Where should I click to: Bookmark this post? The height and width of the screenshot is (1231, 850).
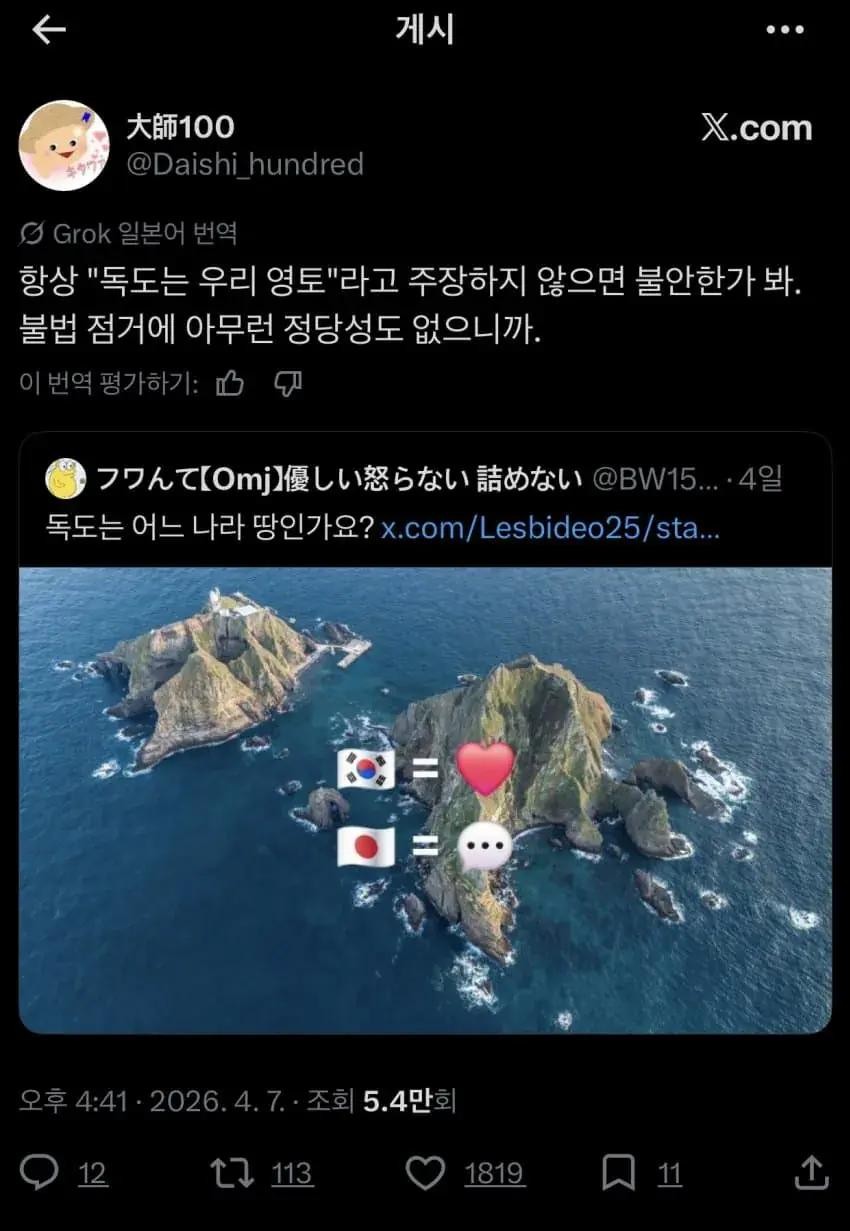pyautogui.click(x=618, y=1172)
